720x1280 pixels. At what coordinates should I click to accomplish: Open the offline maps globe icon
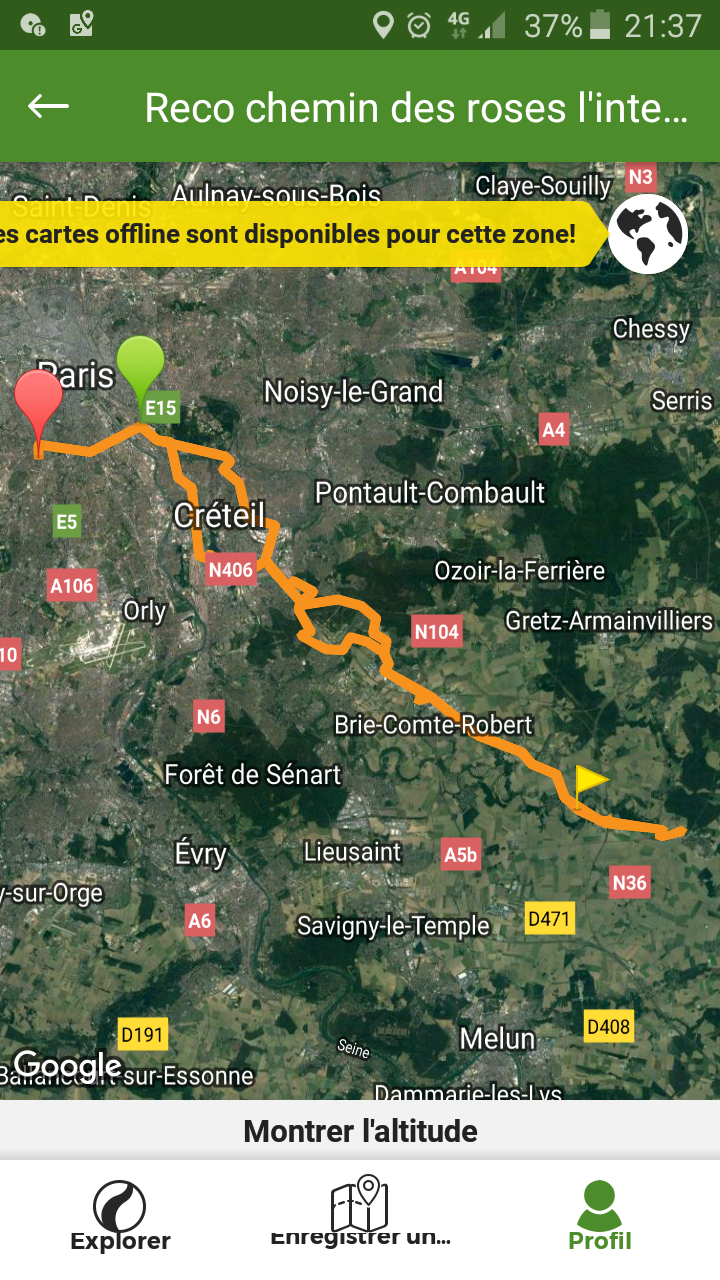pyautogui.click(x=648, y=234)
